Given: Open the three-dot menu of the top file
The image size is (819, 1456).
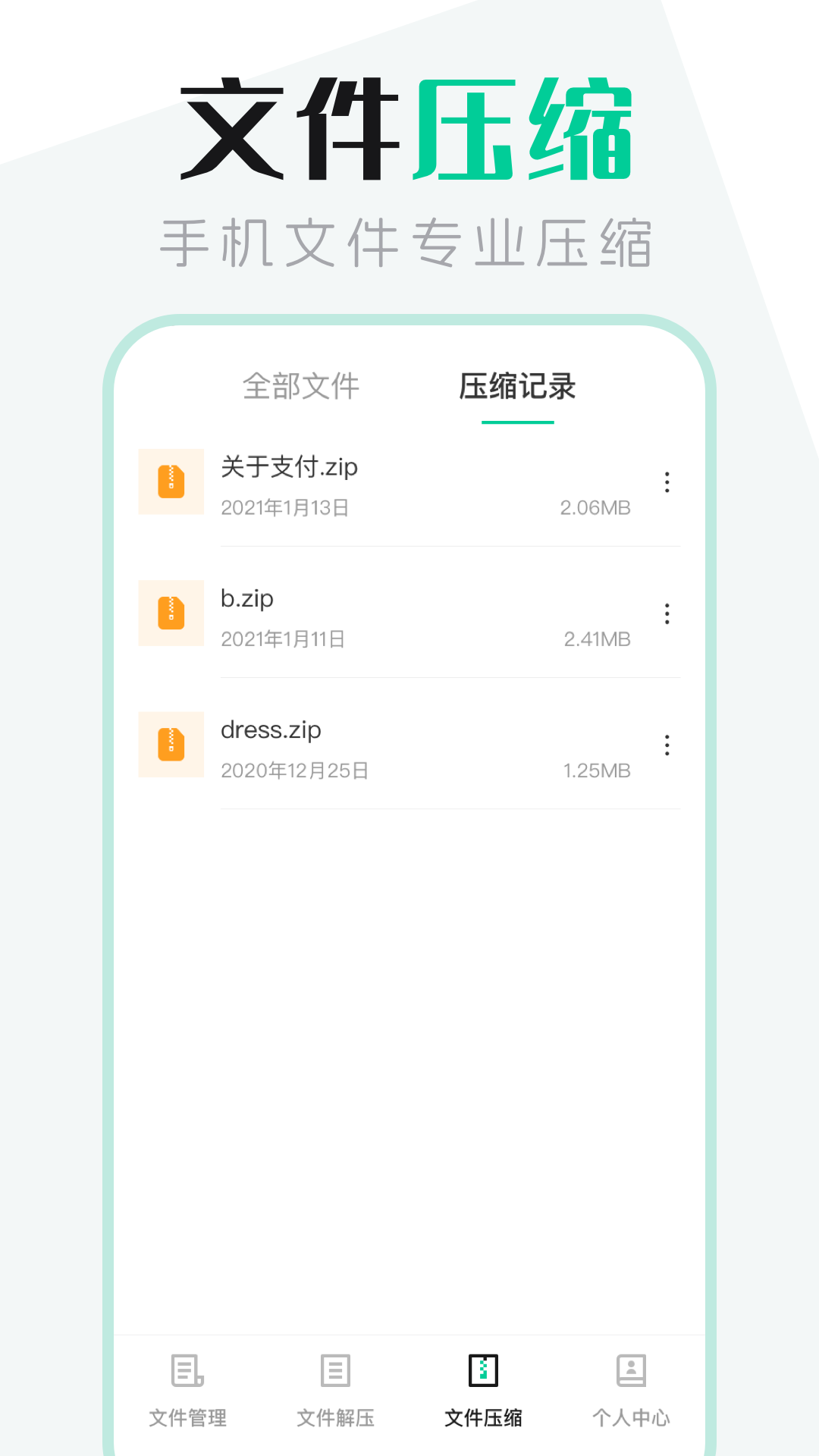Looking at the screenshot, I should pos(667,483).
